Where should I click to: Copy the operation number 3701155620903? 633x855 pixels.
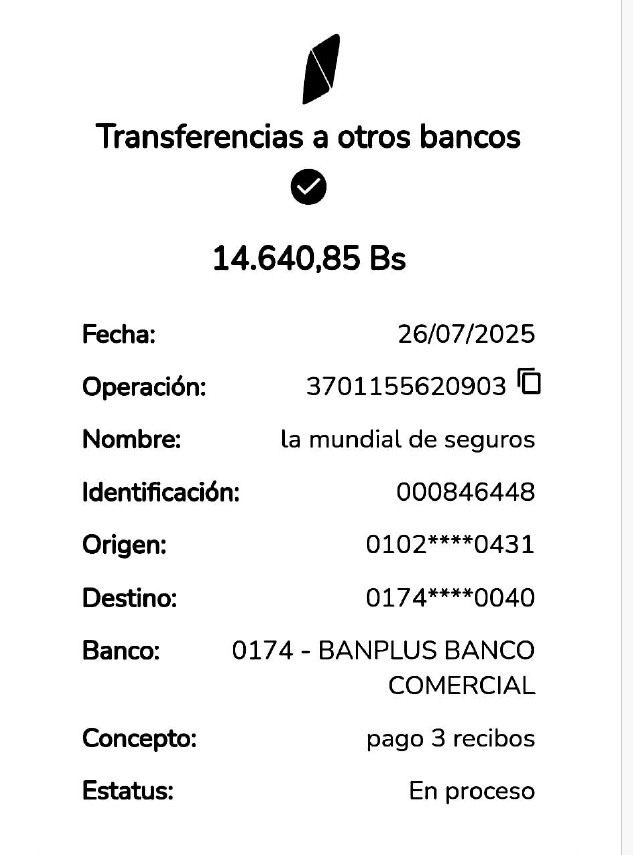[x=528, y=382]
